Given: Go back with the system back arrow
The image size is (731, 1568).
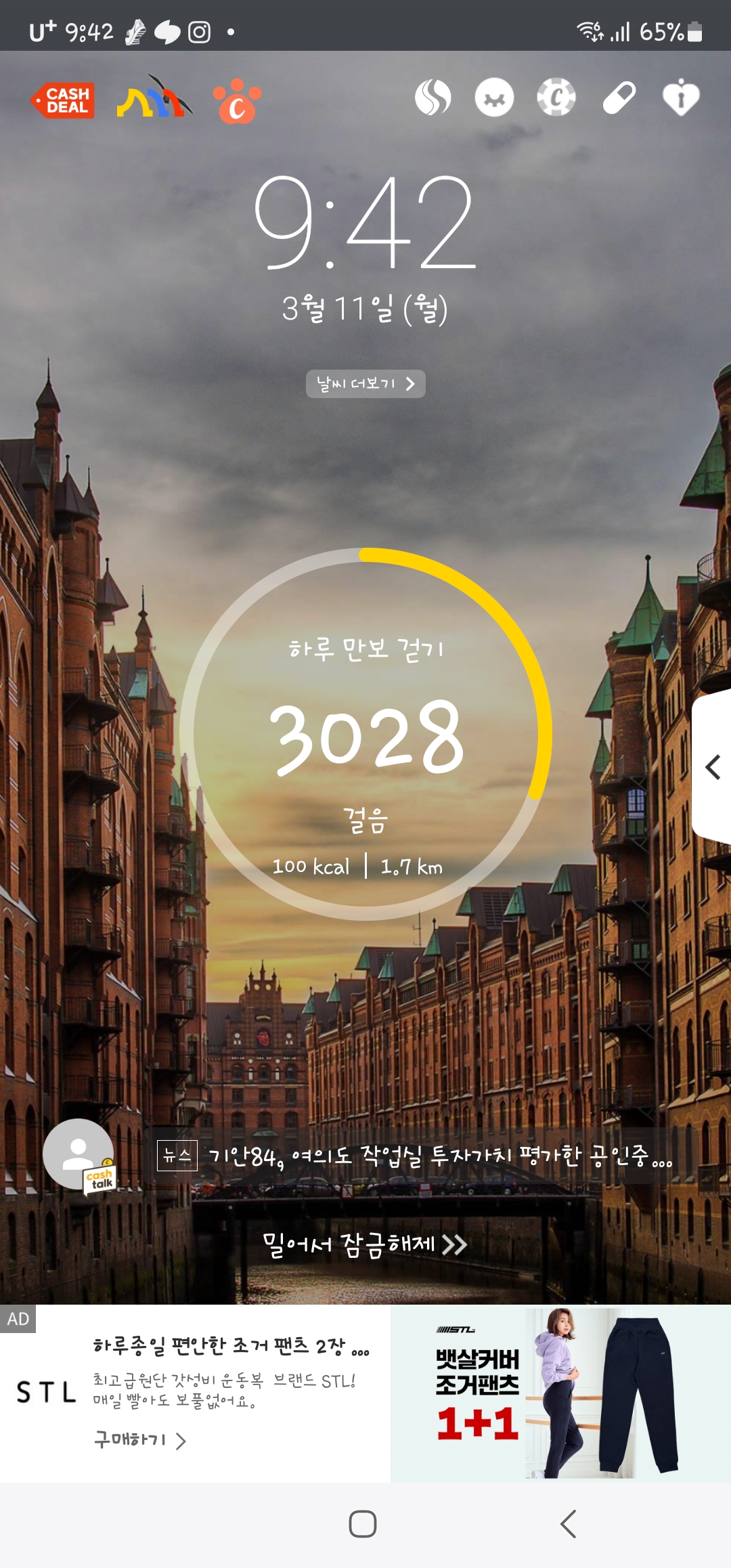Looking at the screenshot, I should pos(569,1524).
